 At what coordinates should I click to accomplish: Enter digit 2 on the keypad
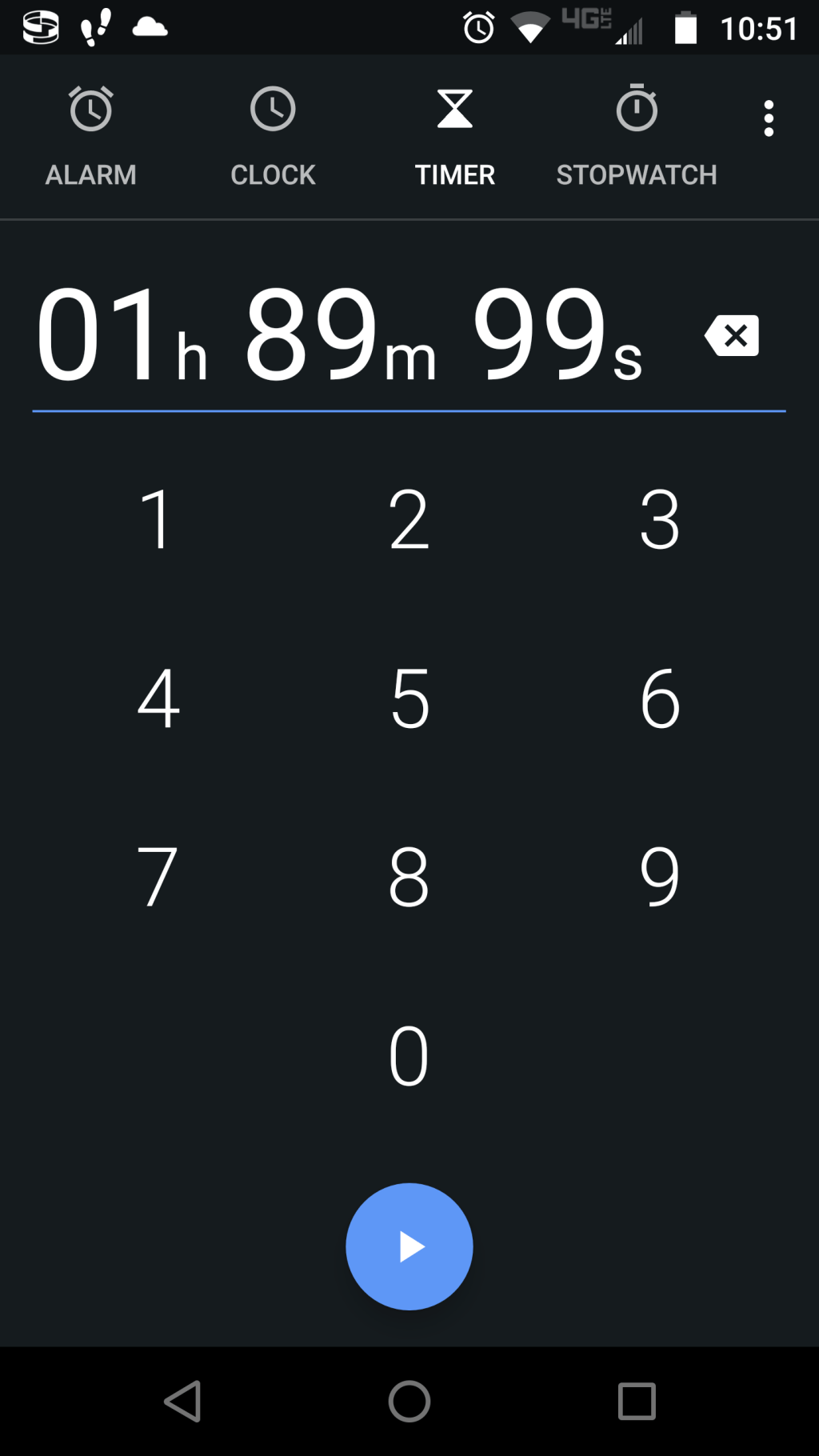[409, 520]
